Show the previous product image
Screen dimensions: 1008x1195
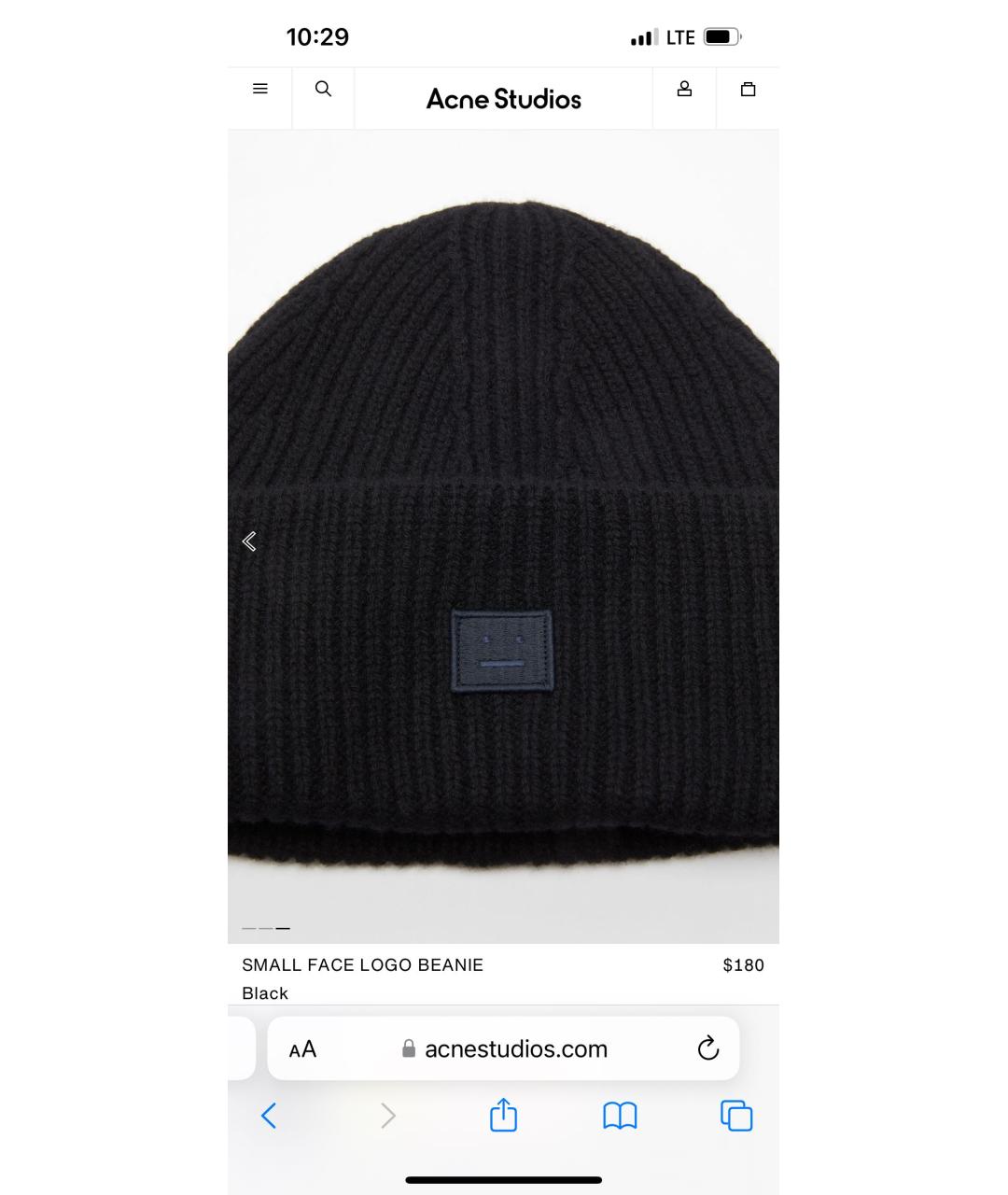[249, 541]
